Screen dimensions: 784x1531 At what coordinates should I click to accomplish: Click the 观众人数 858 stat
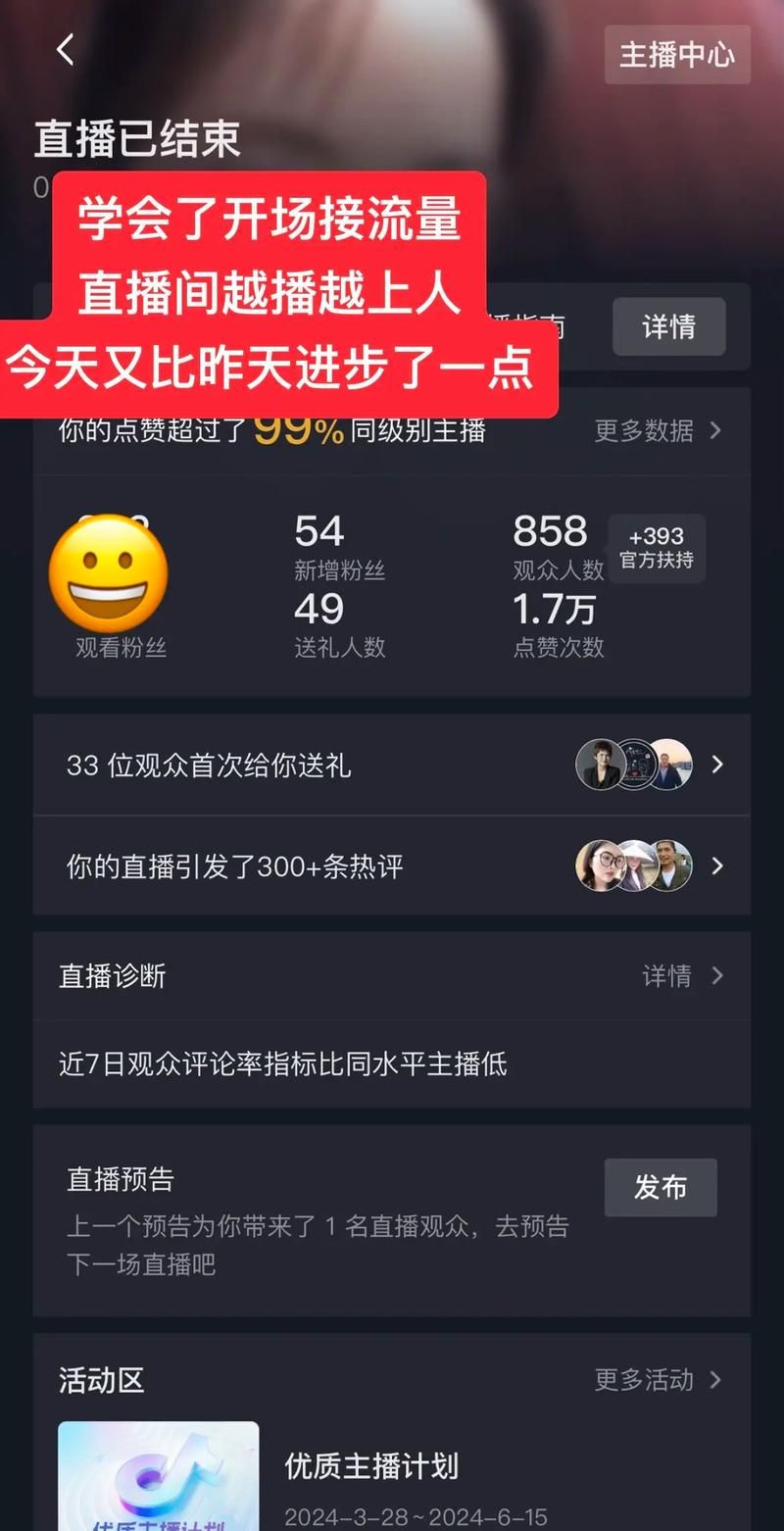pos(552,546)
